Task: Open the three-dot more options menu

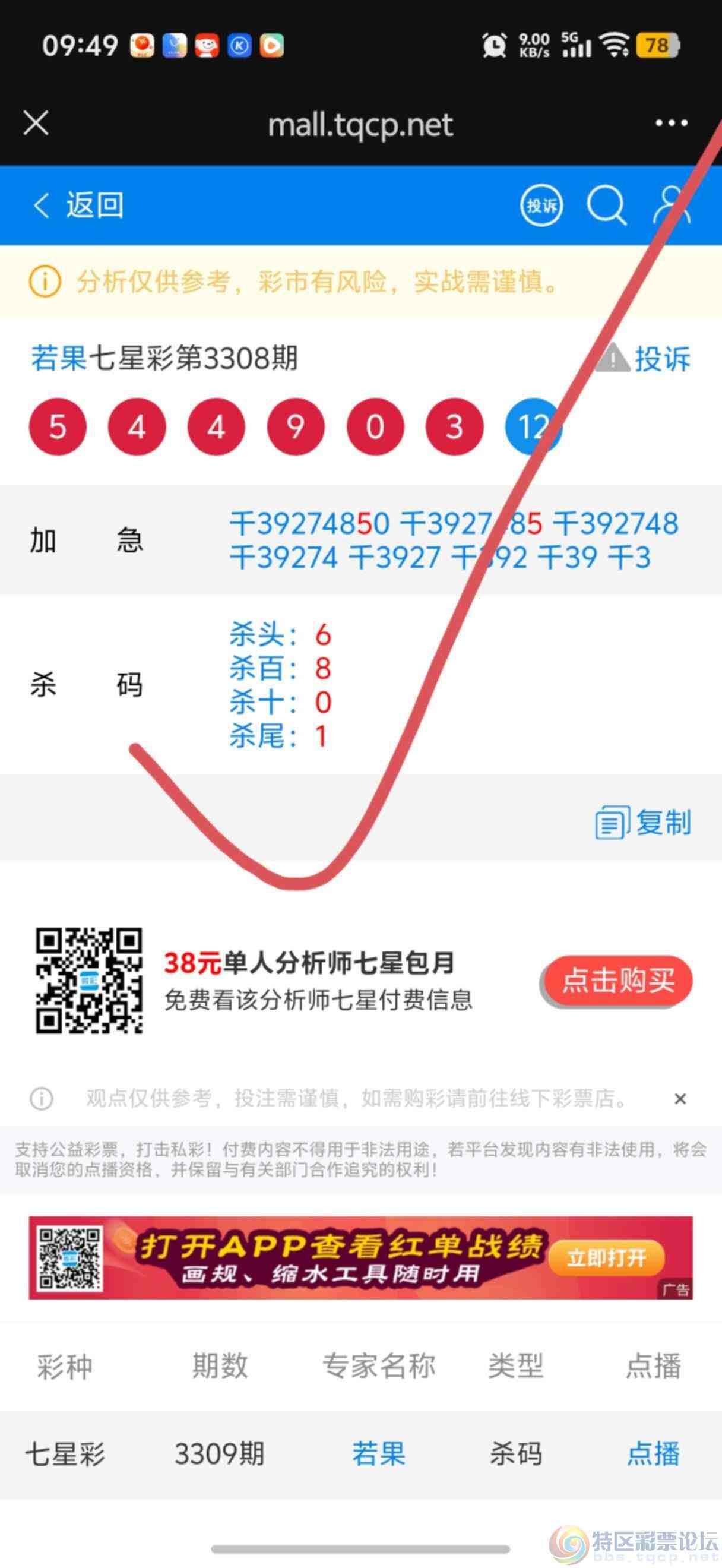Action: tap(670, 122)
